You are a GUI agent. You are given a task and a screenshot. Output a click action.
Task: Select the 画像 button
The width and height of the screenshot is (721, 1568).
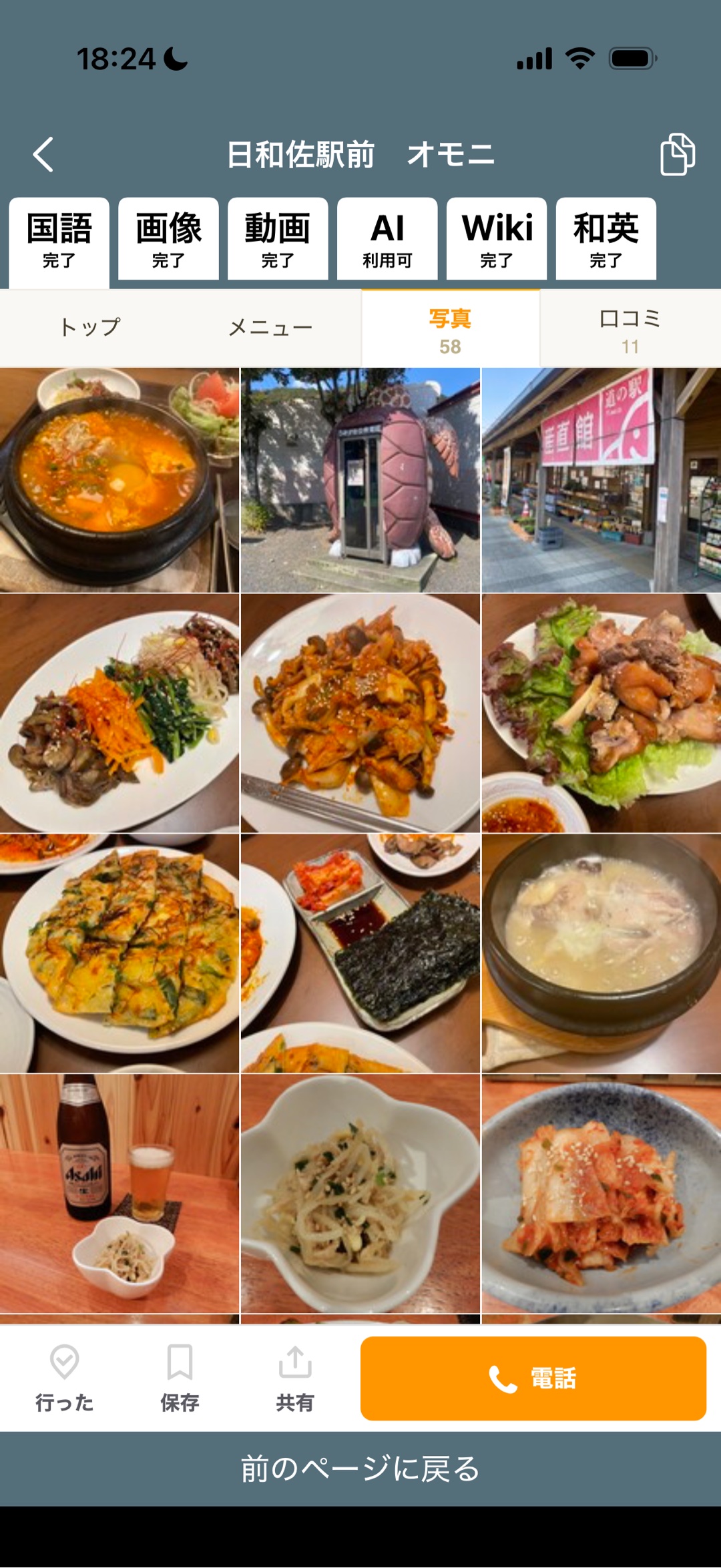pyautogui.click(x=168, y=239)
